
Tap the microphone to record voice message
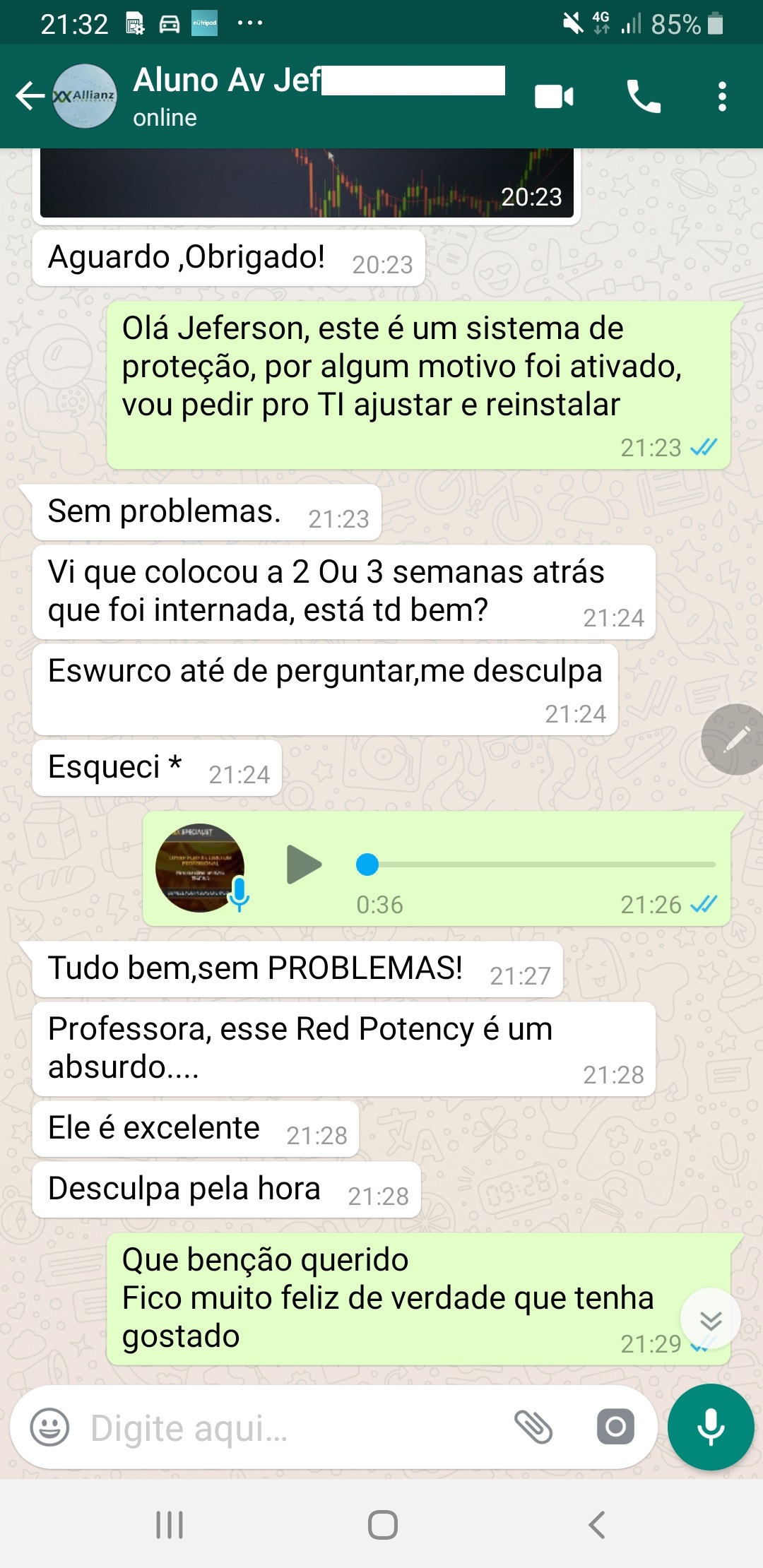point(711,1427)
